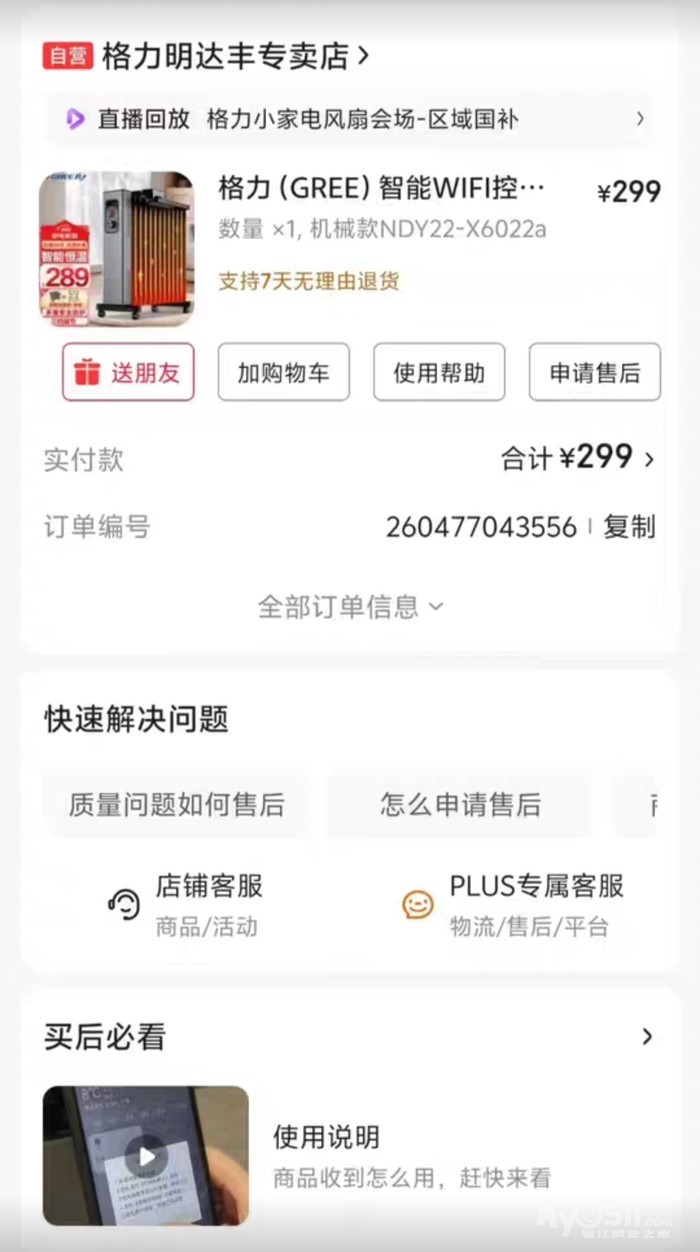700x1252 pixels.
Task: Contact PLUS专属客服 customer service
Action: (514, 903)
